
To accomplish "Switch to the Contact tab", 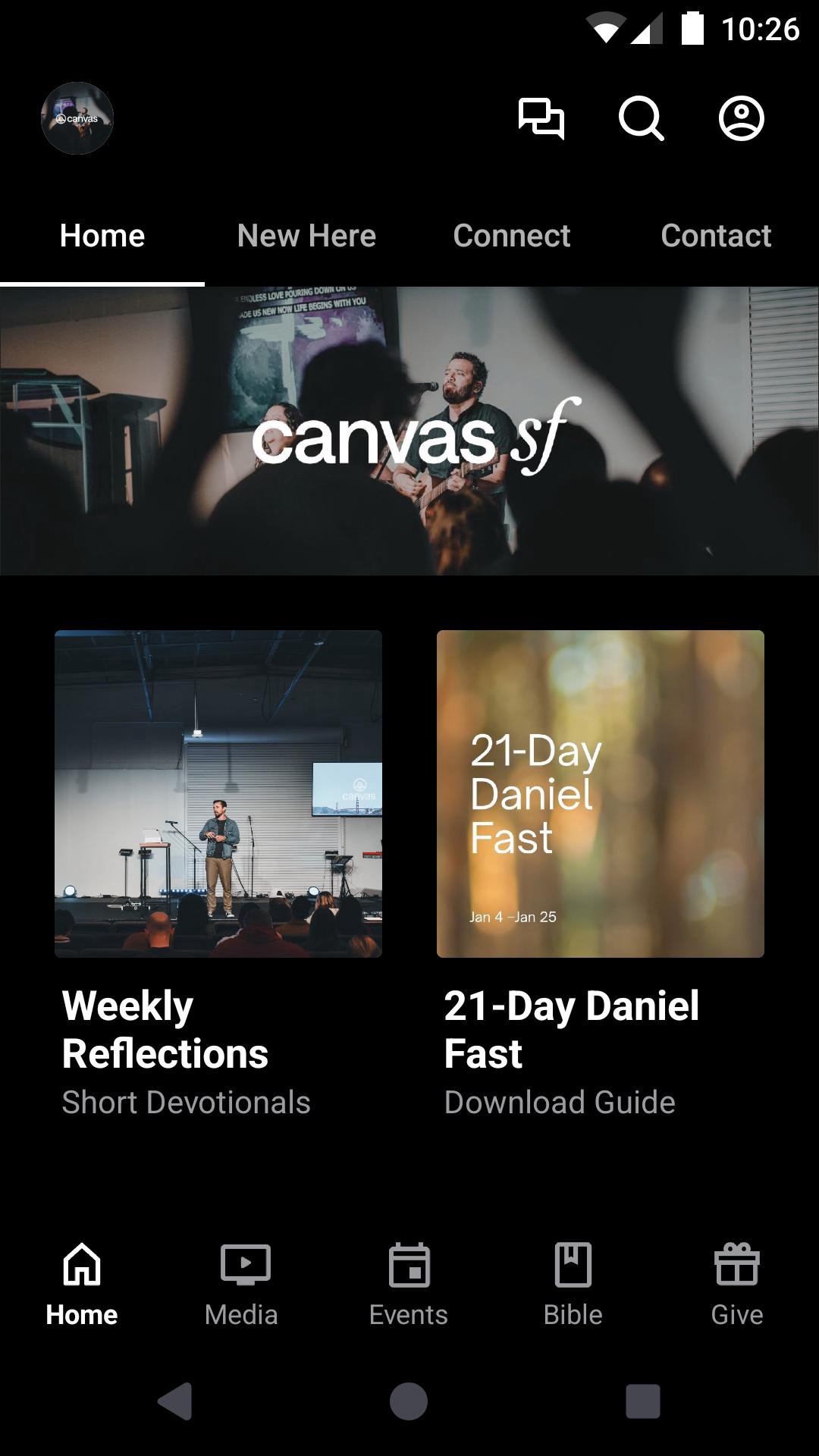I will 716,236.
